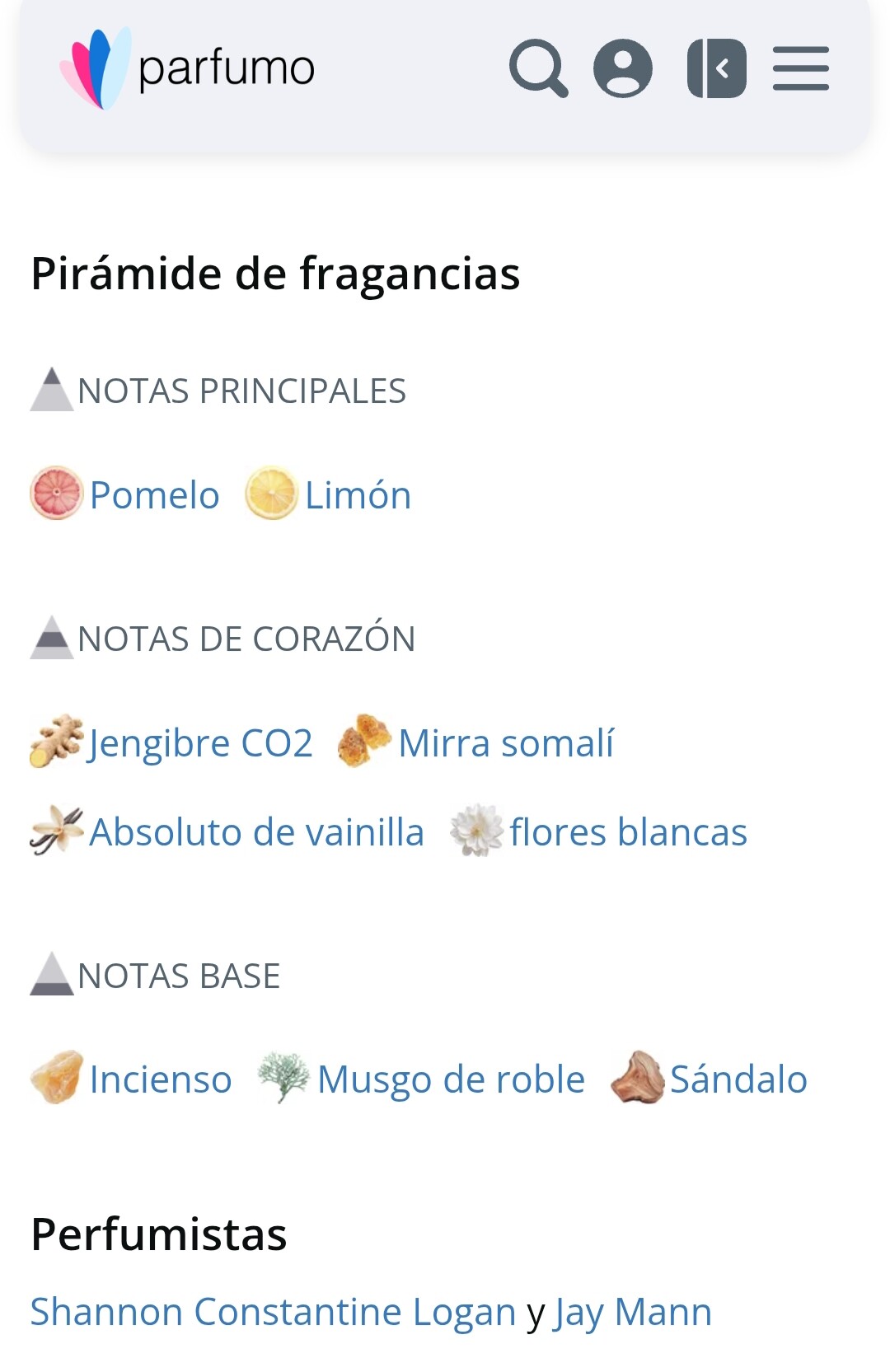Select the Limón note
Screen dimensions: 890x1372
click(357, 495)
